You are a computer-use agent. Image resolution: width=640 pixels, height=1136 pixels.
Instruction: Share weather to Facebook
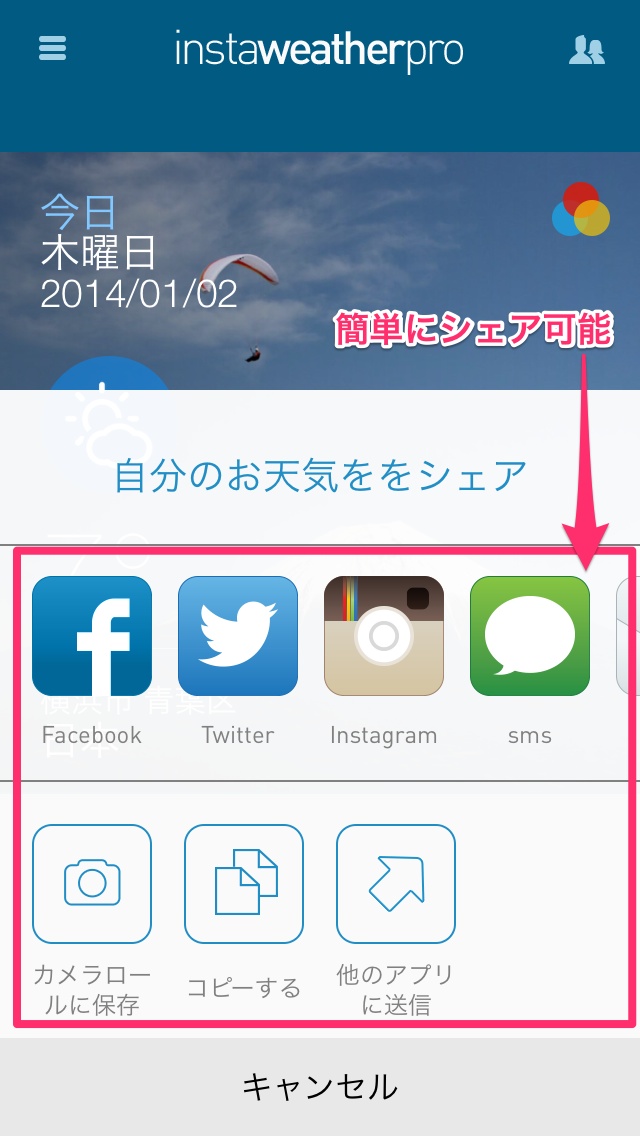(x=92, y=636)
